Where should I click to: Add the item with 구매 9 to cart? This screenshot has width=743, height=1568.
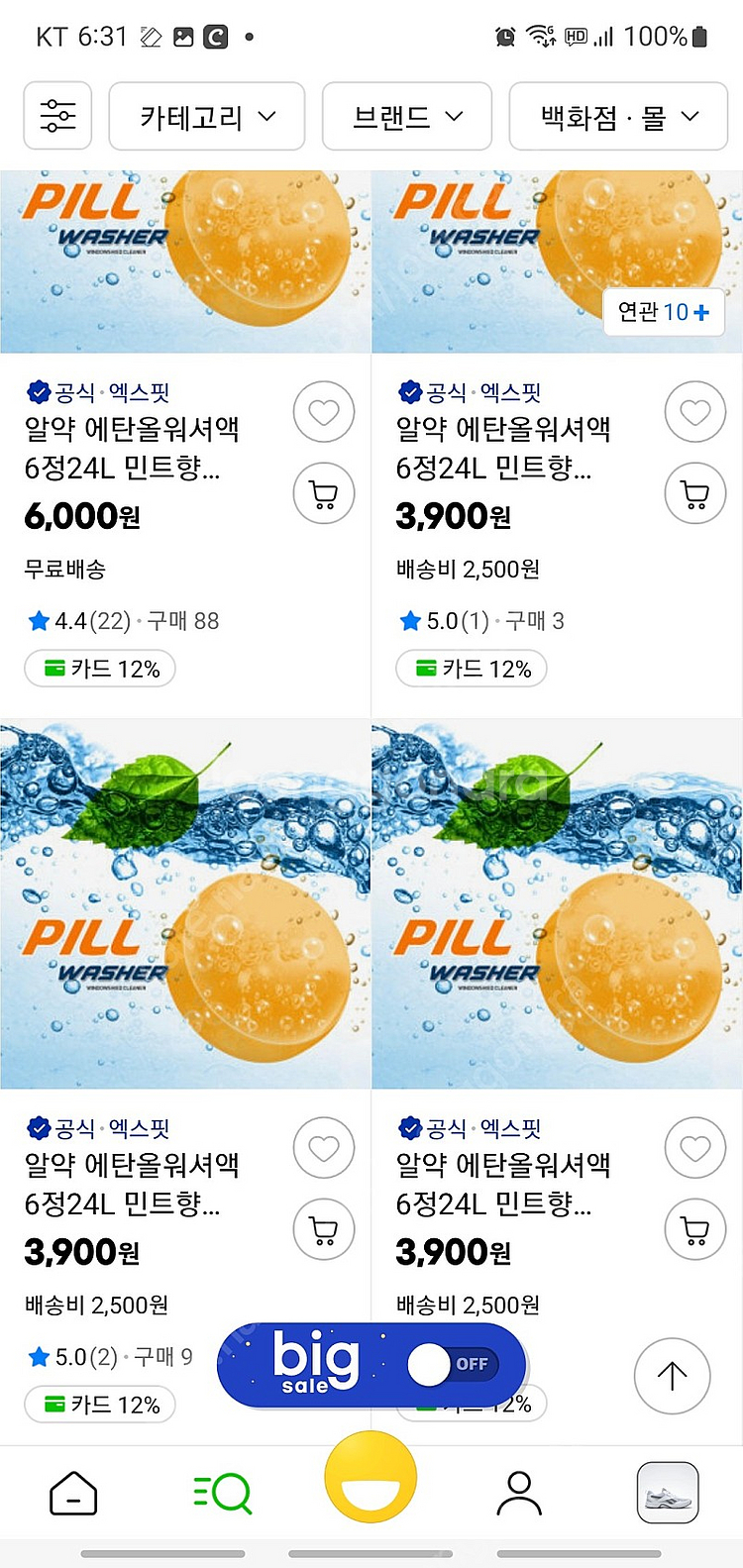[324, 1229]
